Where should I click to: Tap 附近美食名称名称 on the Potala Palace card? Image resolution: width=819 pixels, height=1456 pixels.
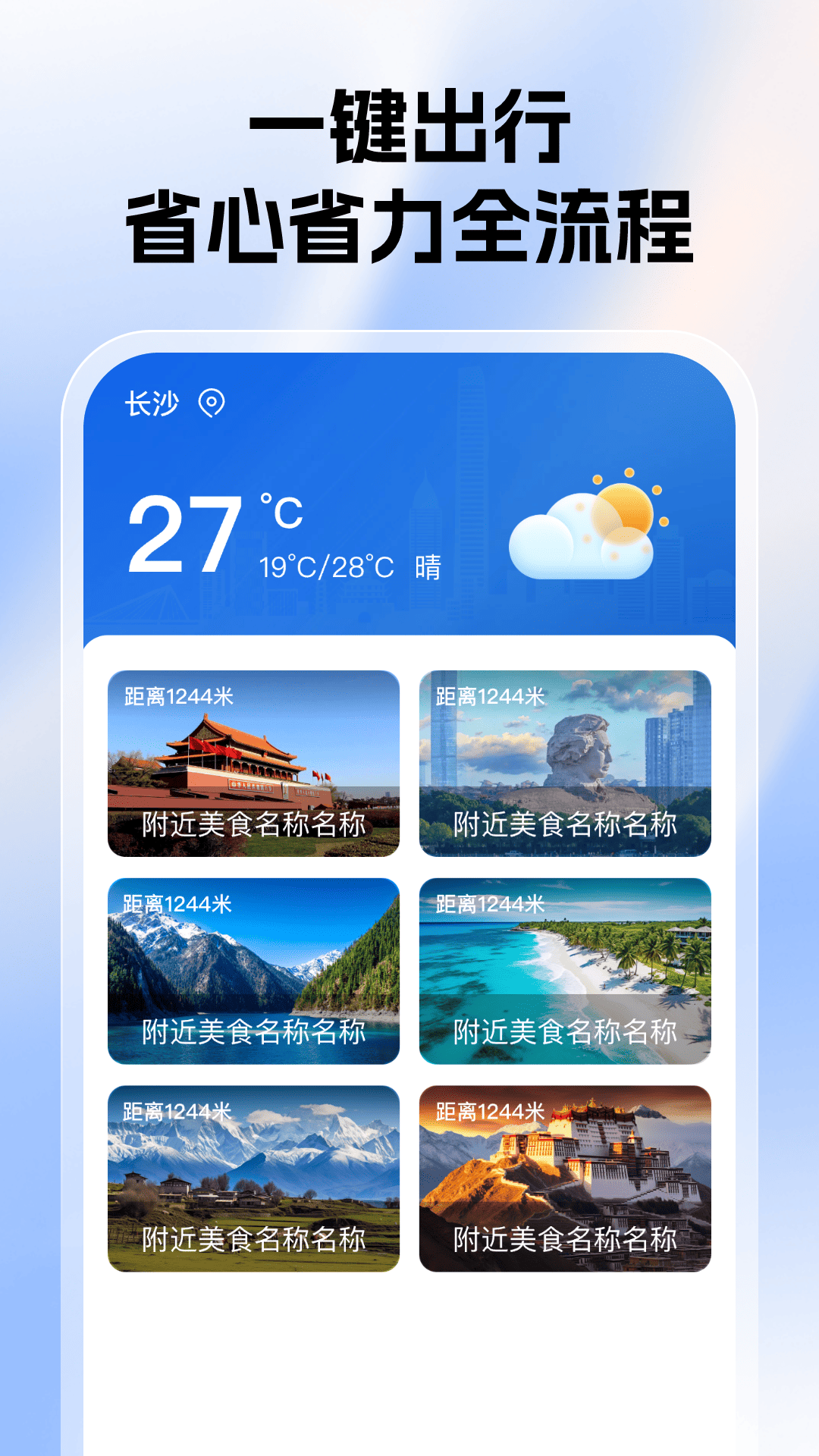point(565,1236)
